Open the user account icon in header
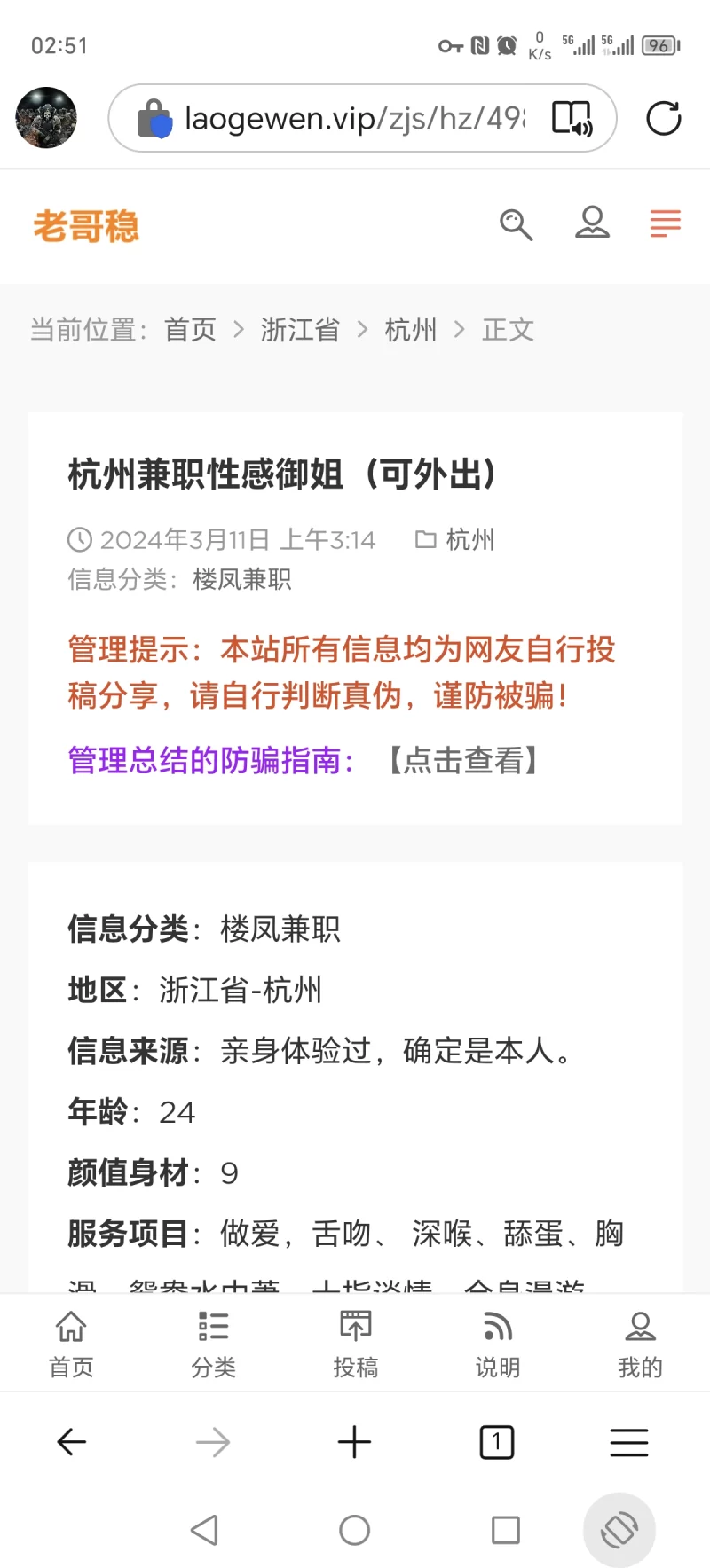This screenshot has height=1568, width=710. coord(592,223)
